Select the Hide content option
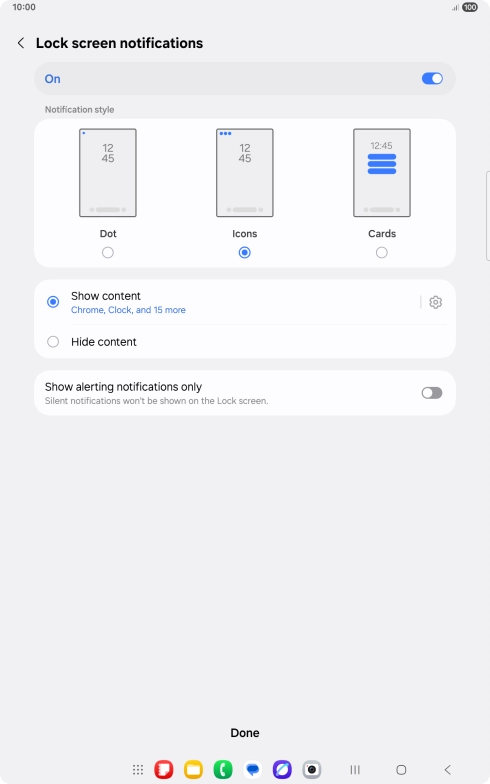490x784 pixels. coord(53,342)
